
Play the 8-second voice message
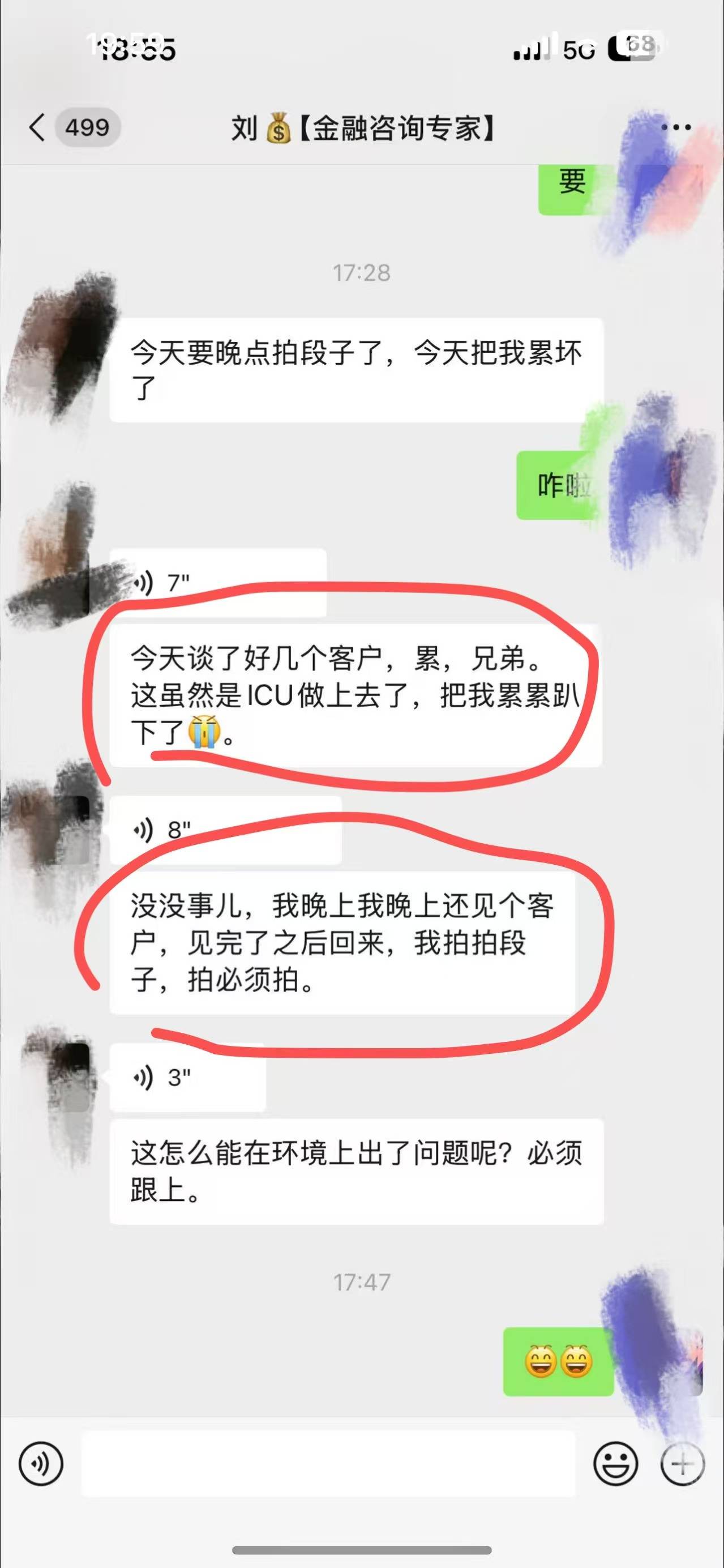click(x=225, y=830)
